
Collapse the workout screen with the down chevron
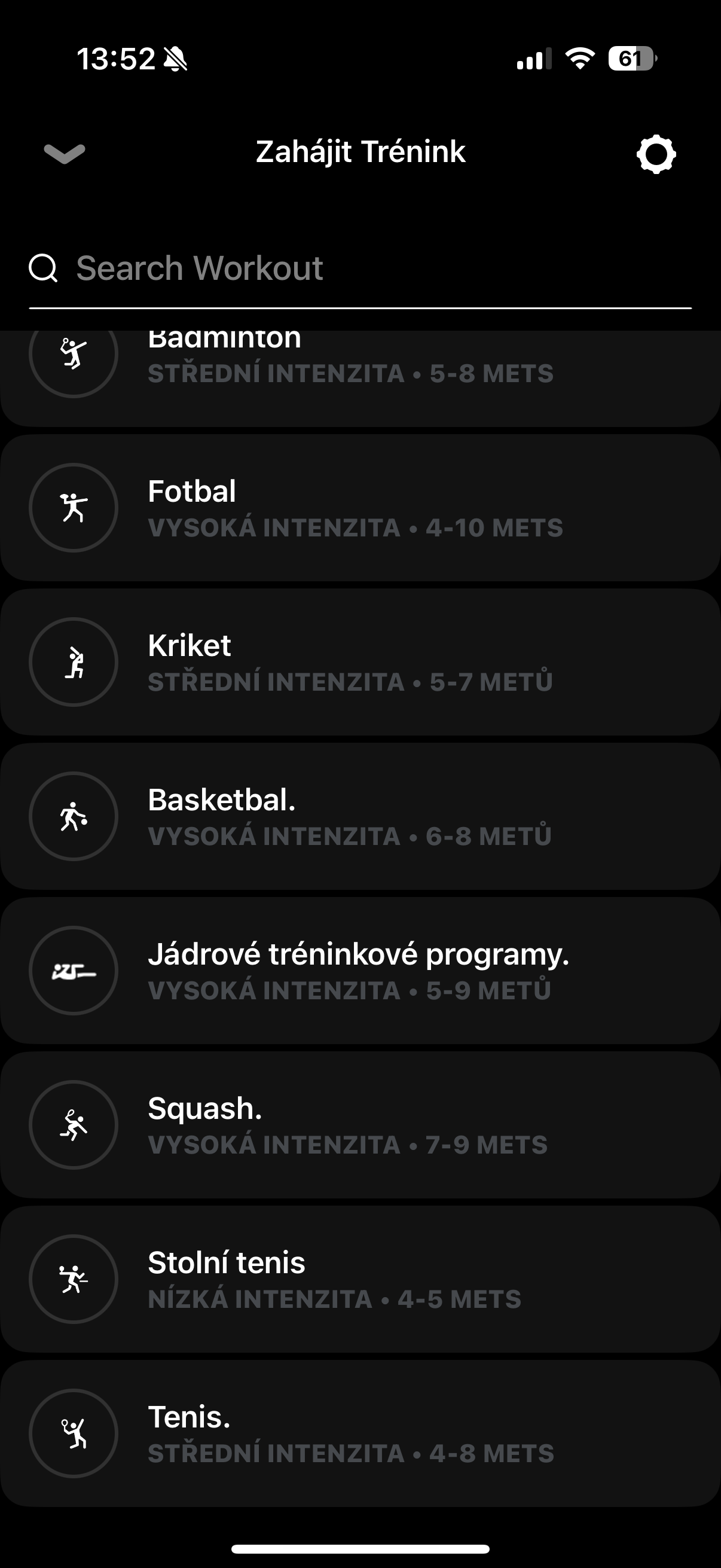tap(65, 152)
